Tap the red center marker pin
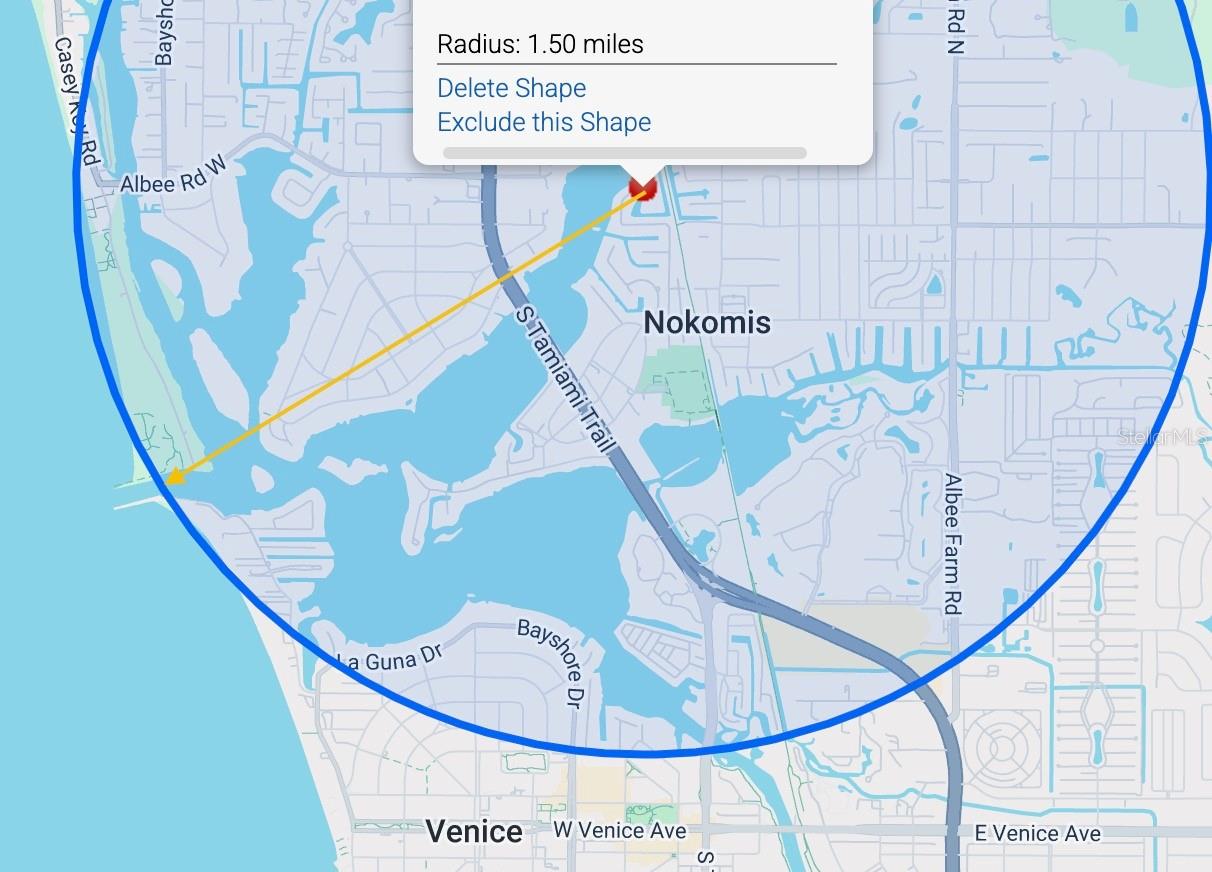The width and height of the screenshot is (1212, 872). 642,189
